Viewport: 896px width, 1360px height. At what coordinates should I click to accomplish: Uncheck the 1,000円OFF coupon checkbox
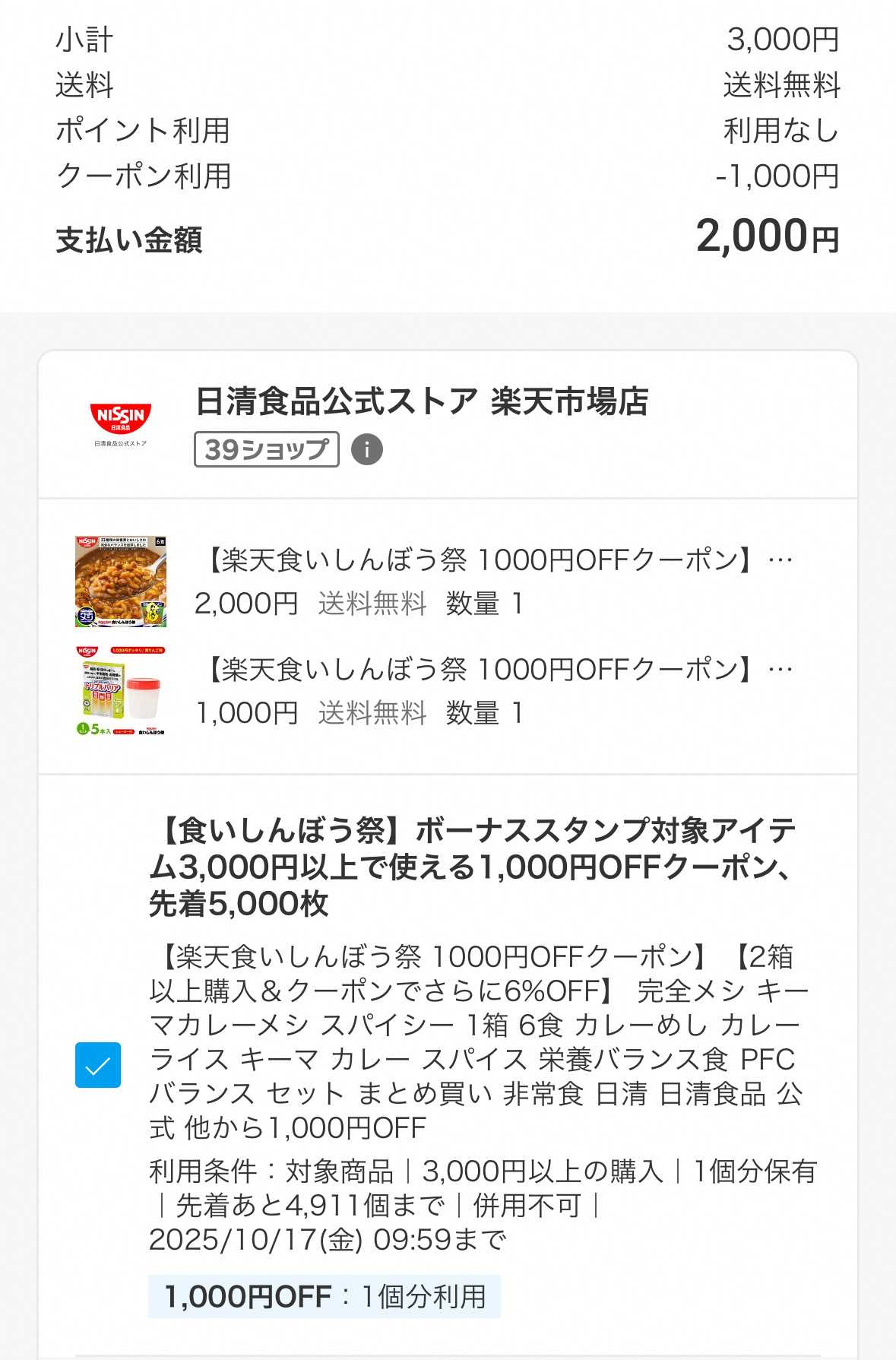pyautogui.click(x=98, y=1064)
